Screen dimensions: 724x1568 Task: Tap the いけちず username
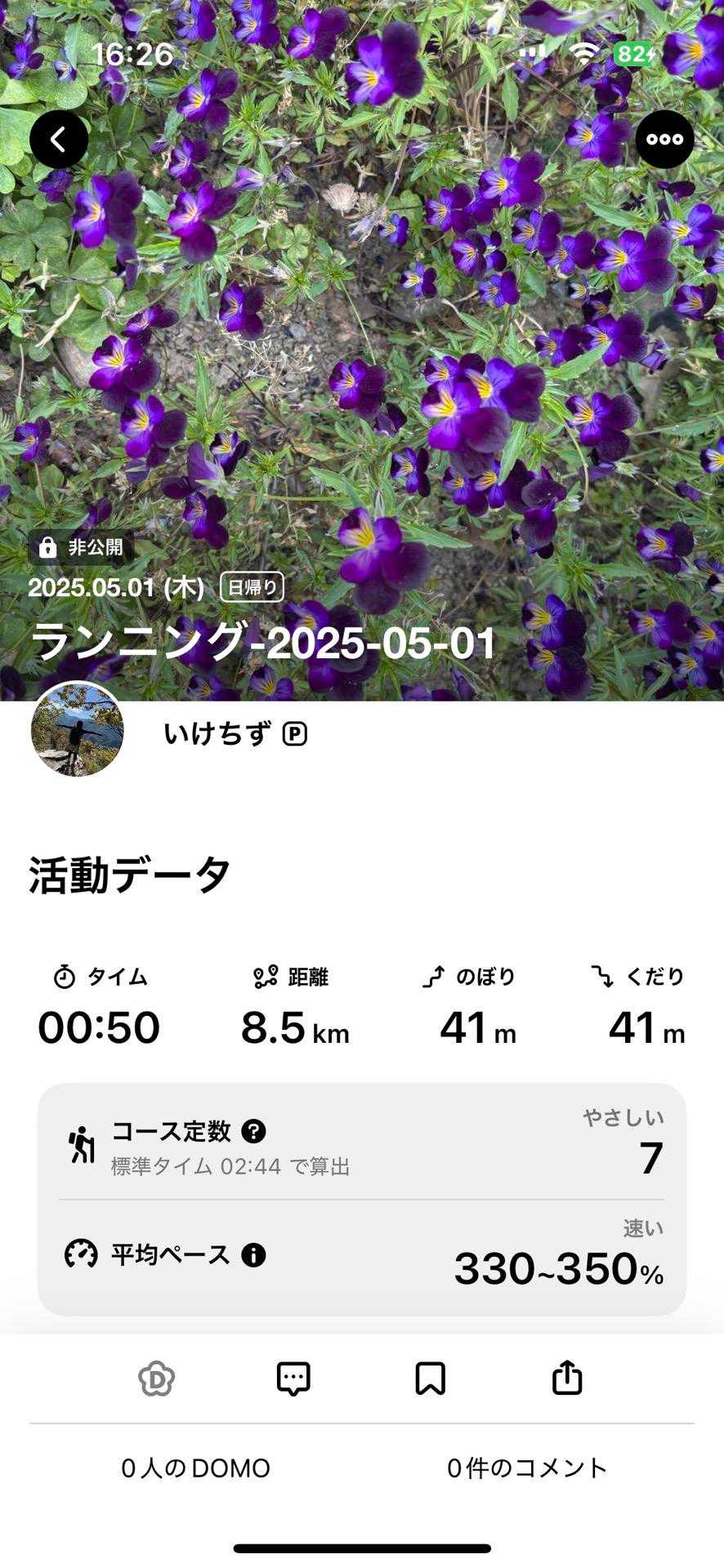click(x=217, y=734)
